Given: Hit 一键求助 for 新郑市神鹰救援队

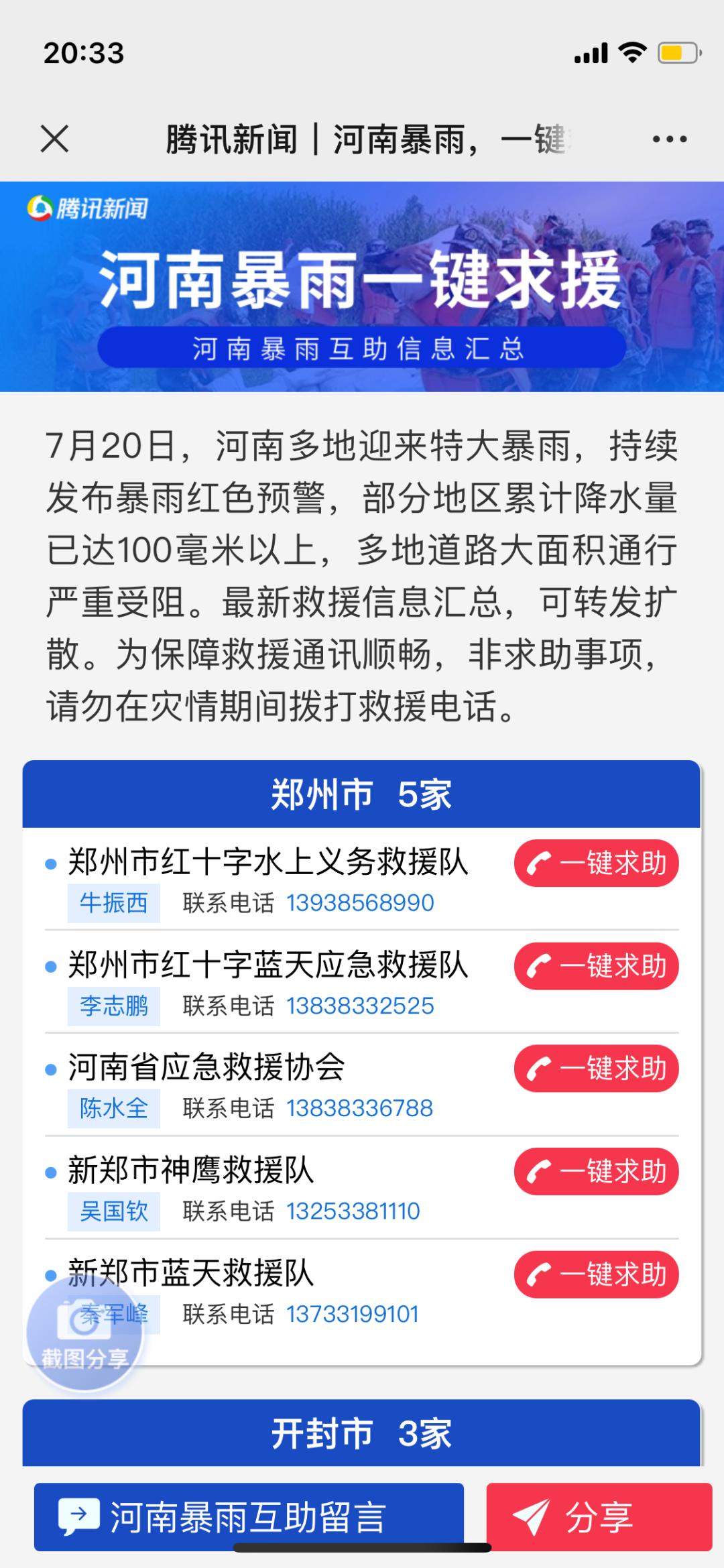Looking at the screenshot, I should click(x=596, y=1171).
